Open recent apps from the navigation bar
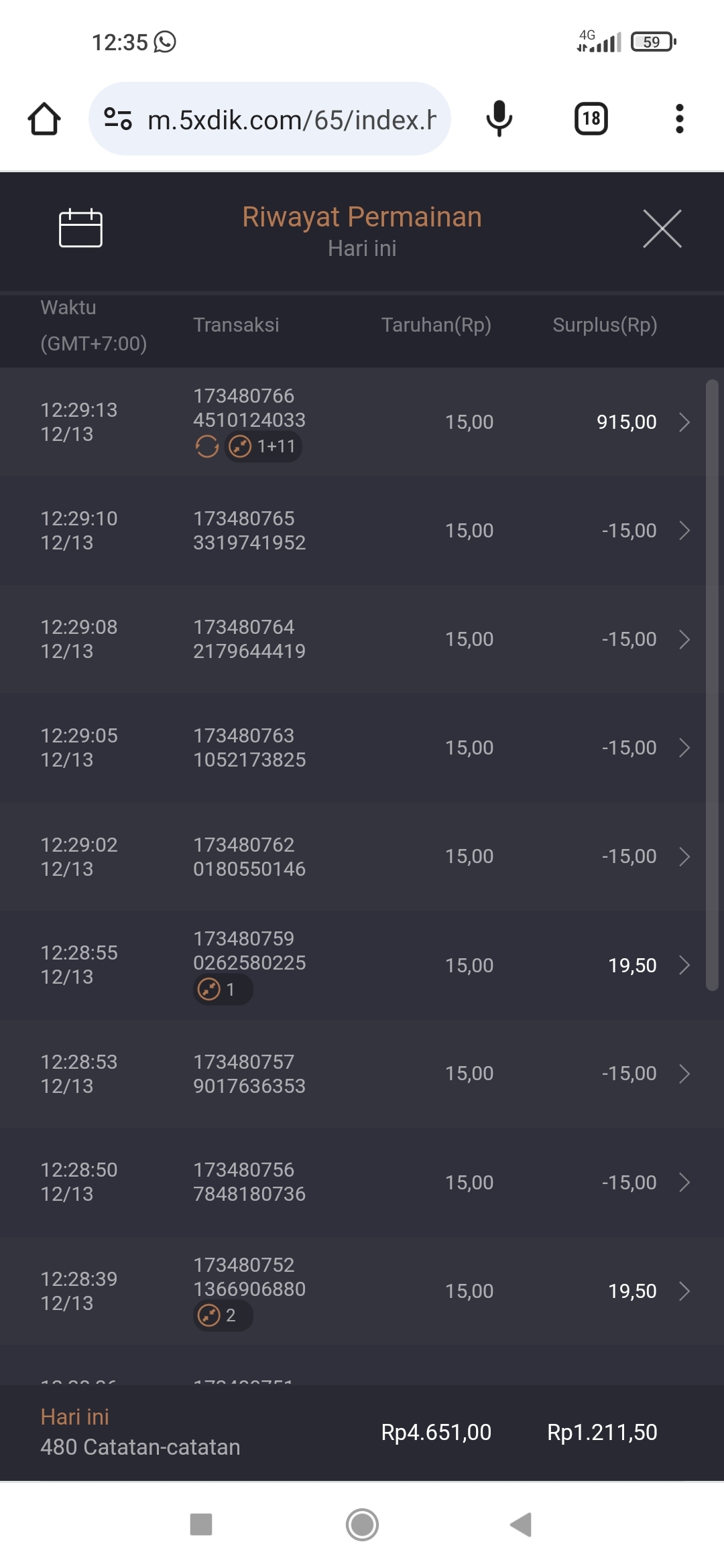Viewport: 724px width, 1568px height. [x=201, y=1524]
